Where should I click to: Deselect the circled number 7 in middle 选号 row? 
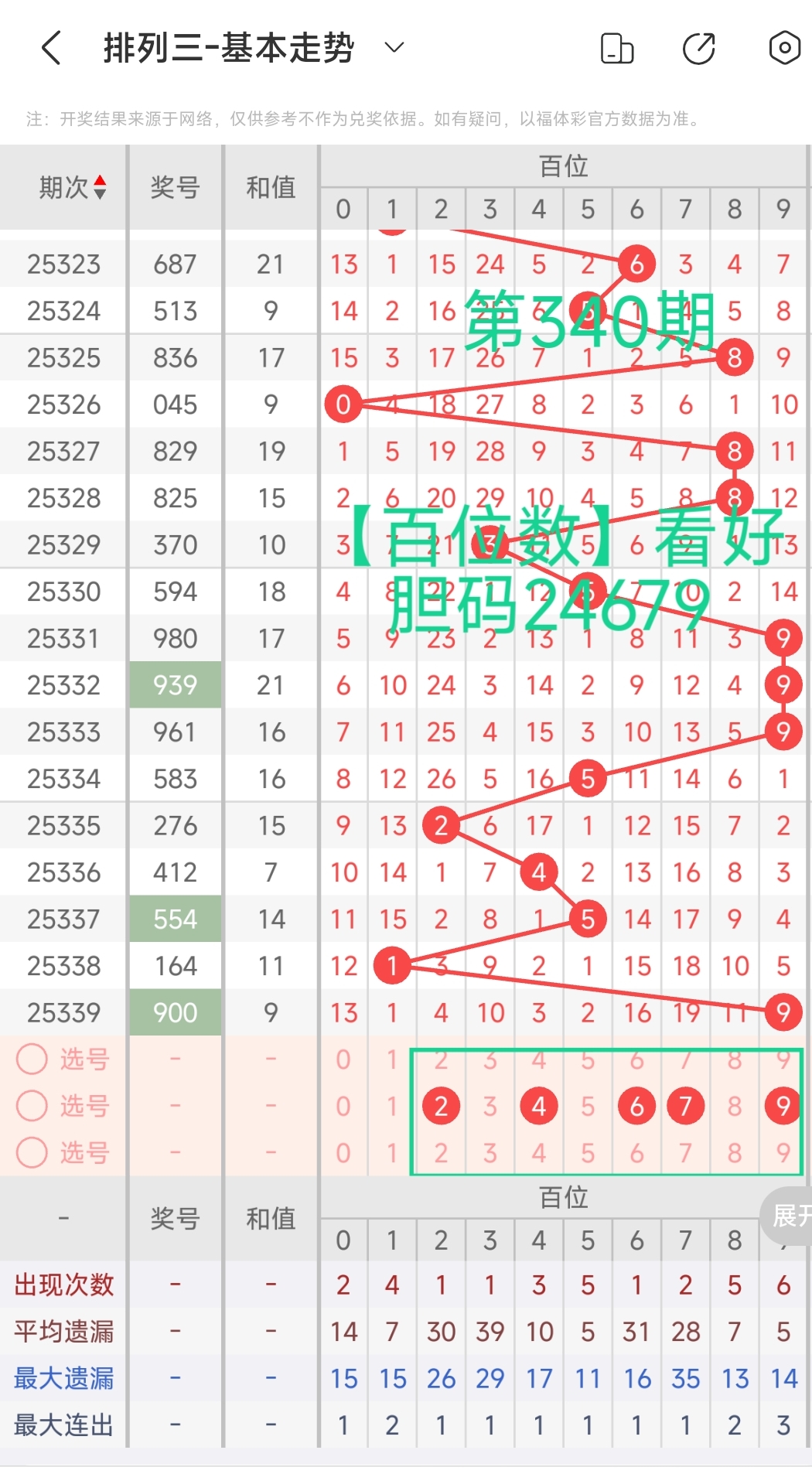[685, 1106]
